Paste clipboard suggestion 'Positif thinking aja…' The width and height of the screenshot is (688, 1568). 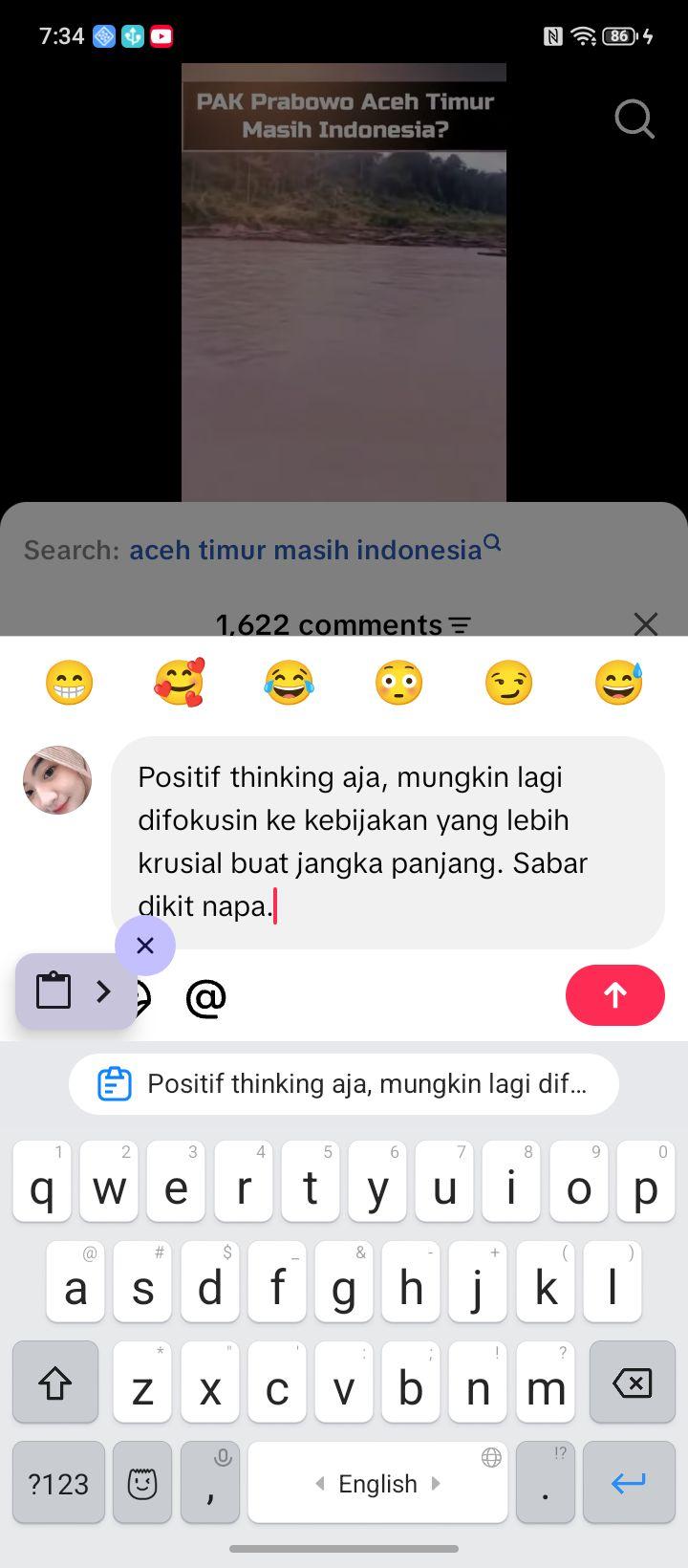pos(344,1084)
